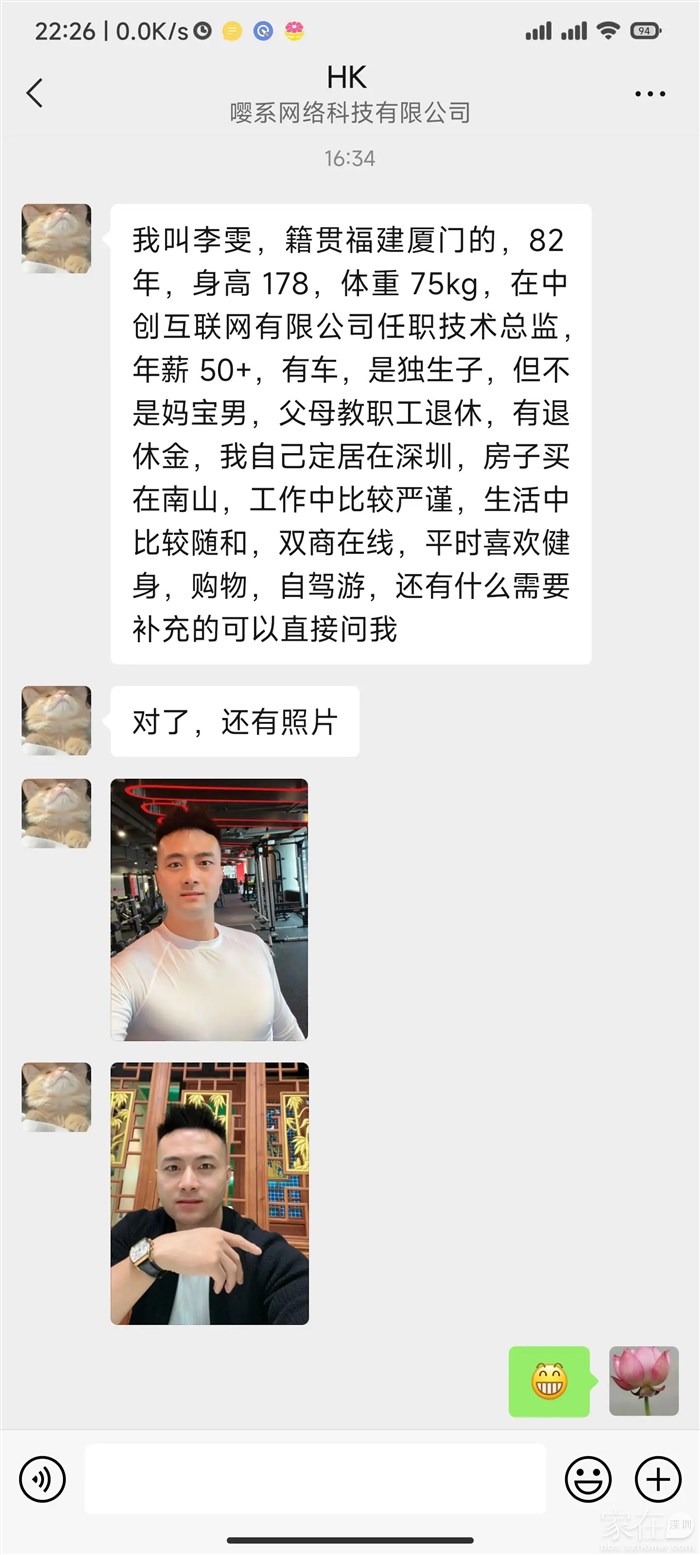Image resolution: width=700 pixels, height=1555 pixels.
Task: Open the three-dot chat options menu
Action: click(x=650, y=94)
